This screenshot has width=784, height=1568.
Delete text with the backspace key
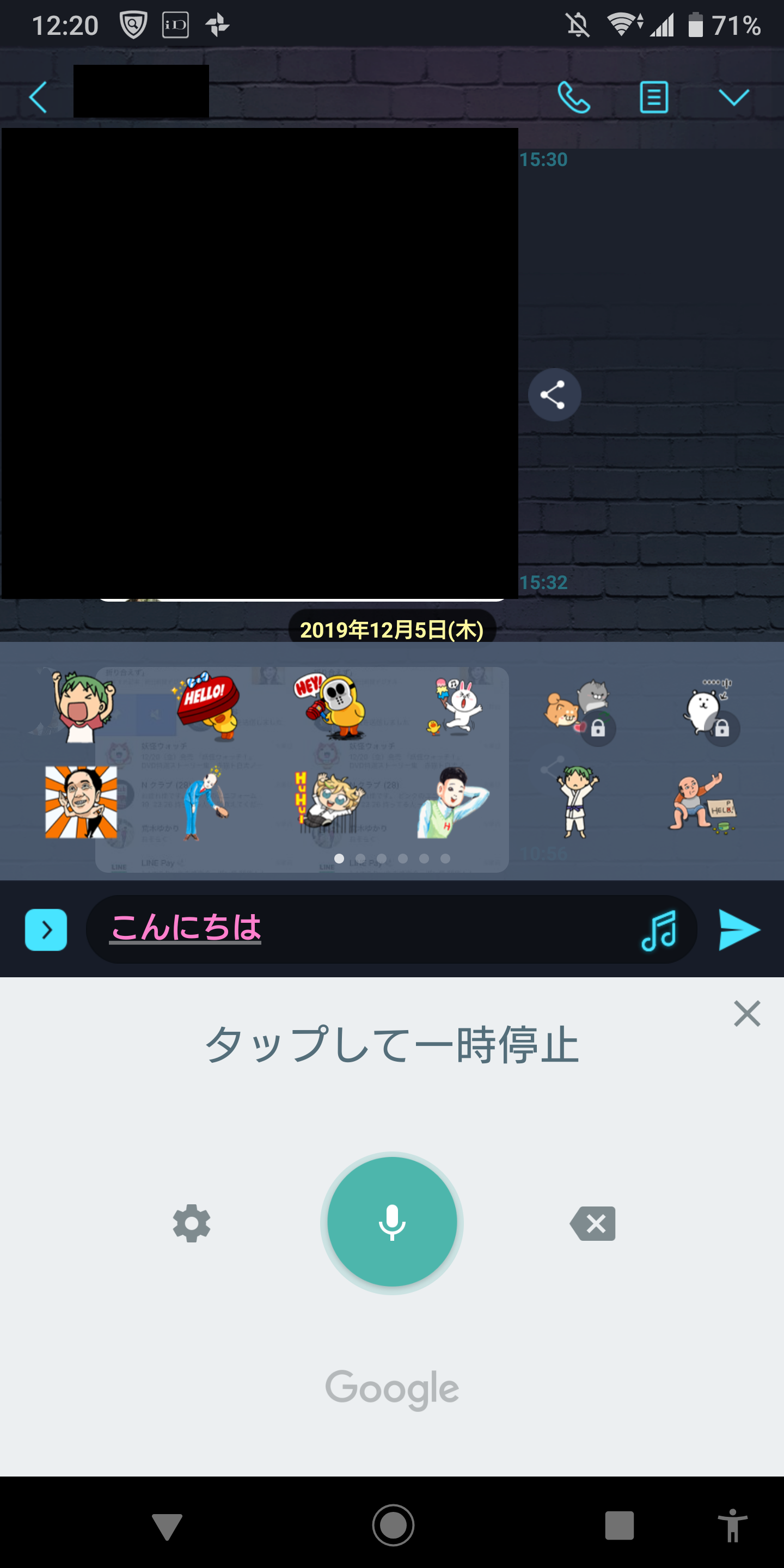(593, 1223)
